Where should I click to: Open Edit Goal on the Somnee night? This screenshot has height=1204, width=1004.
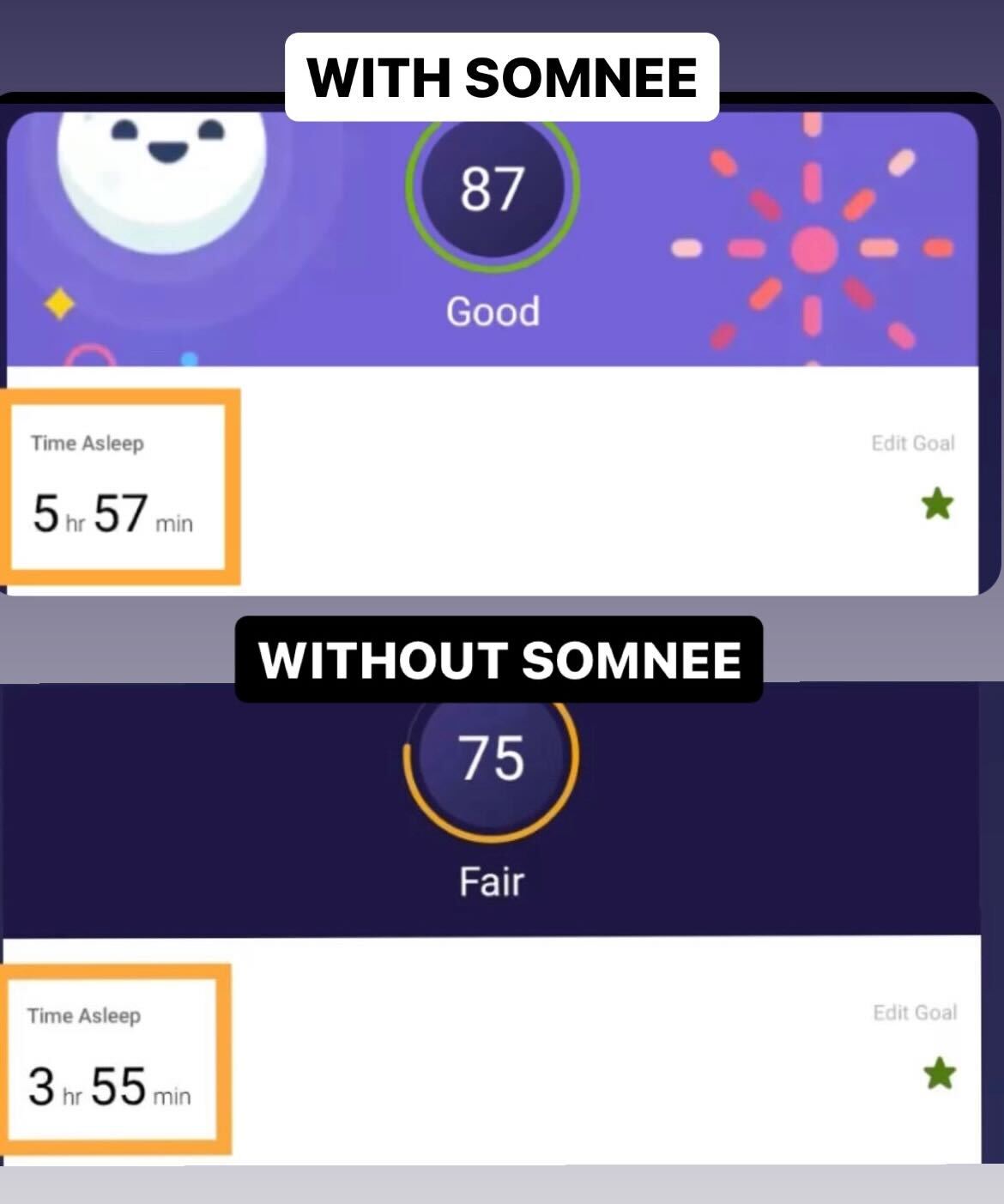pyautogui.click(x=911, y=444)
